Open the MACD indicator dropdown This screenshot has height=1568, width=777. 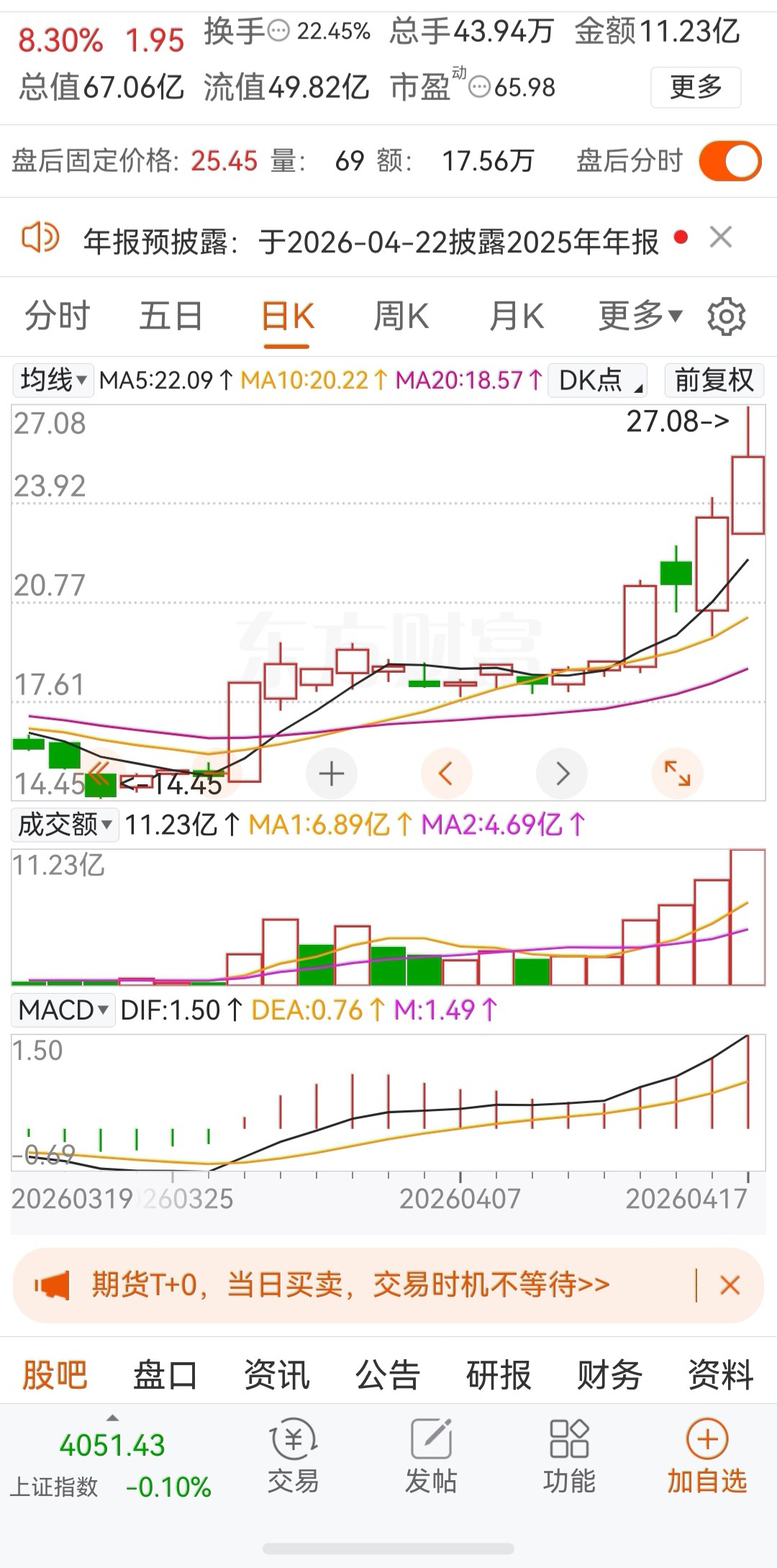63,1010
